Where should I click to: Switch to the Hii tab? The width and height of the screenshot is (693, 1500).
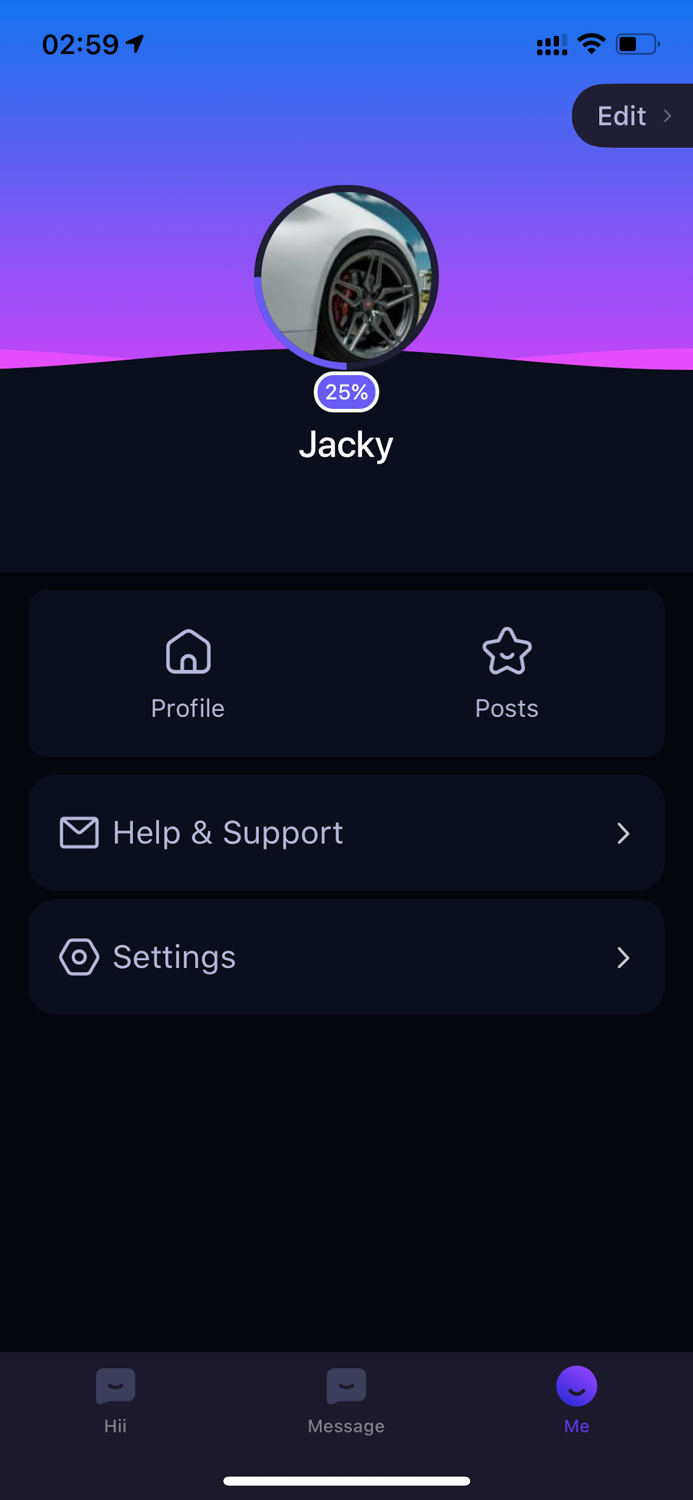tap(116, 1400)
